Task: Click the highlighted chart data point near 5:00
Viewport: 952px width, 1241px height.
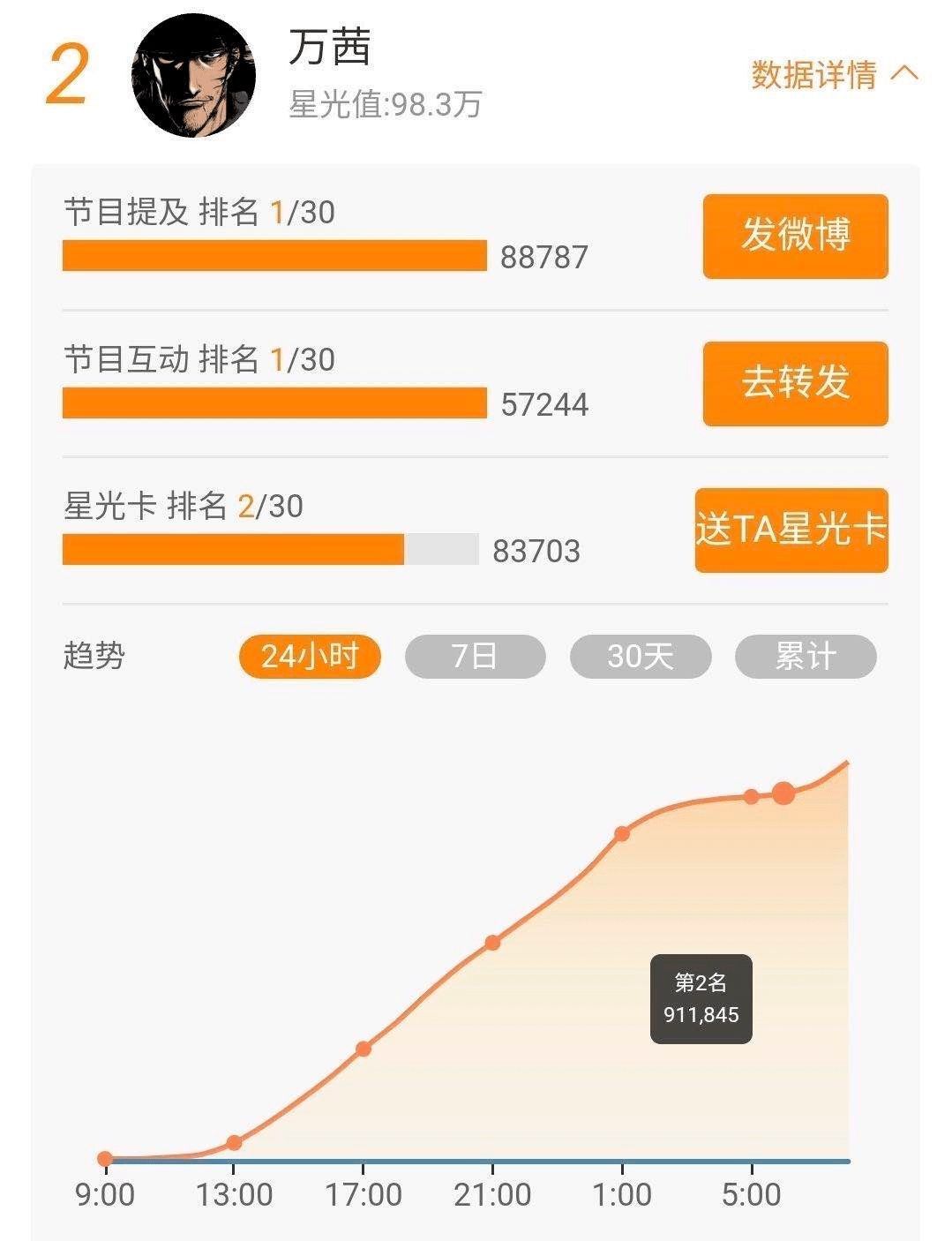Action: [783, 794]
